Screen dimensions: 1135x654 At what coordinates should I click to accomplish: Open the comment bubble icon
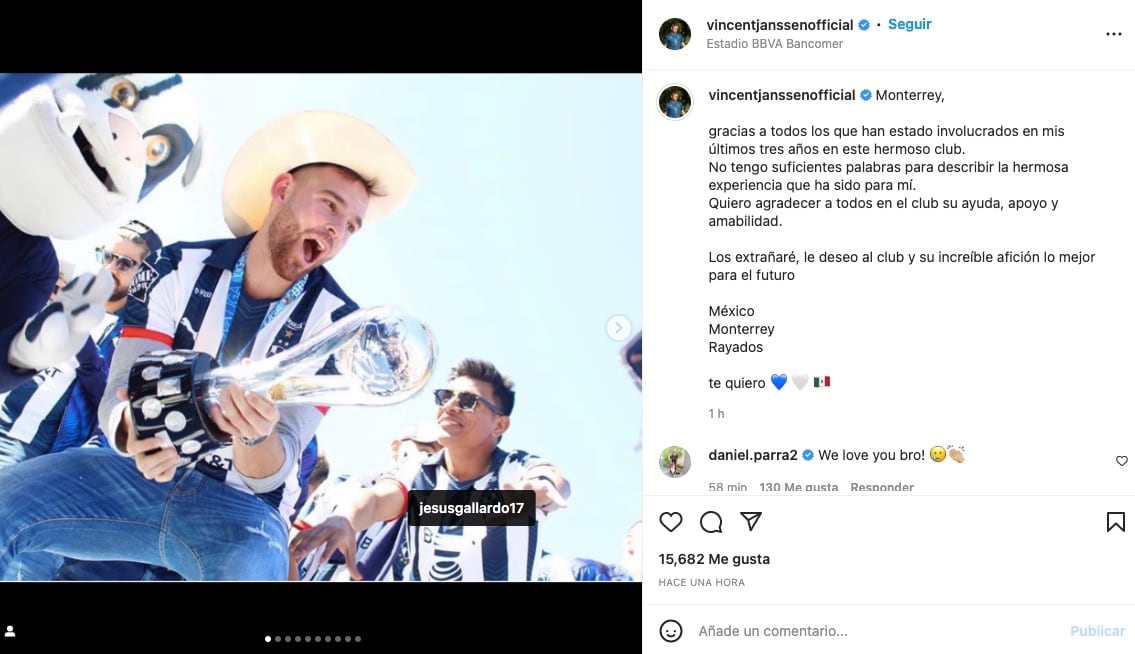coord(711,522)
